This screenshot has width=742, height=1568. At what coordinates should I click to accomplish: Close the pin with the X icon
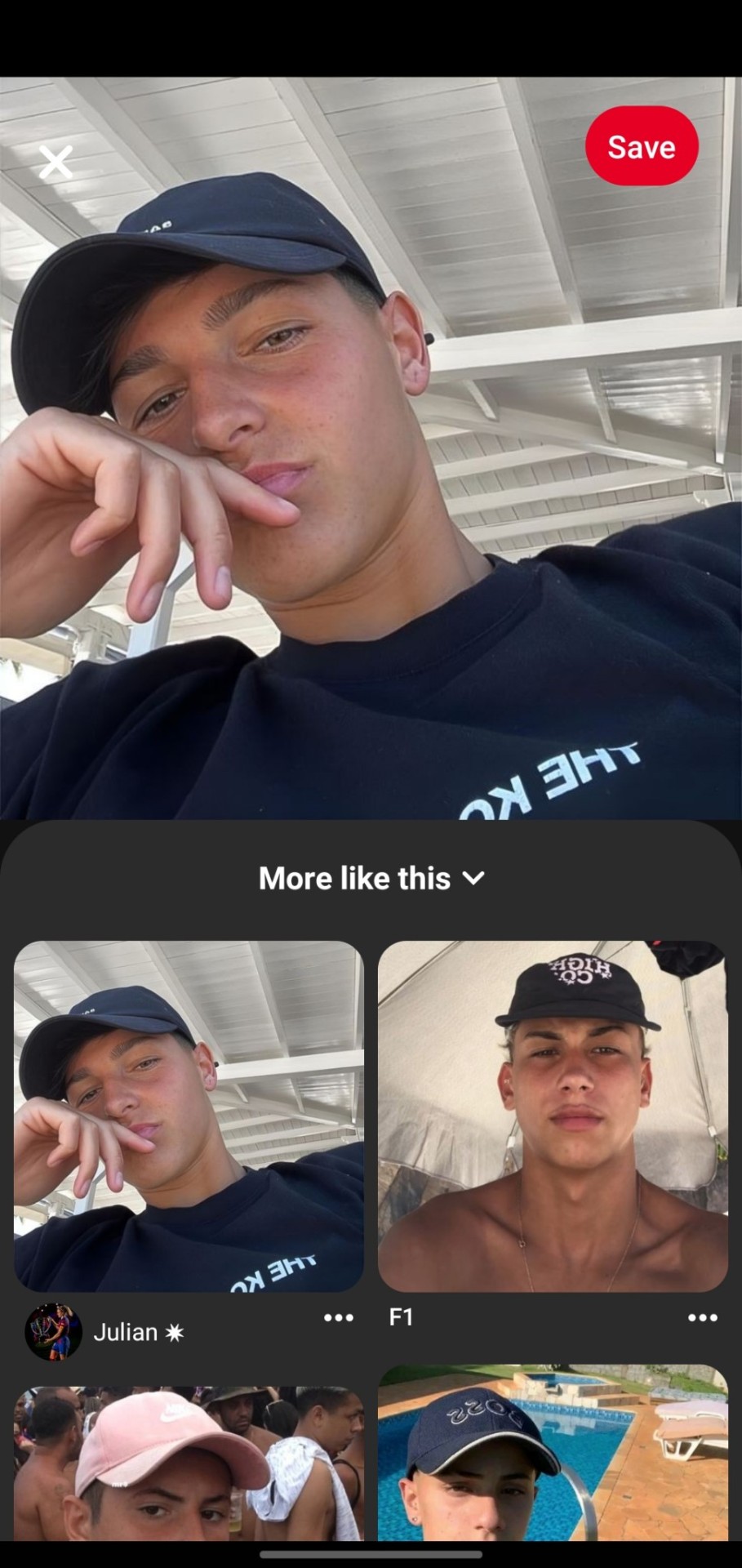point(56,163)
